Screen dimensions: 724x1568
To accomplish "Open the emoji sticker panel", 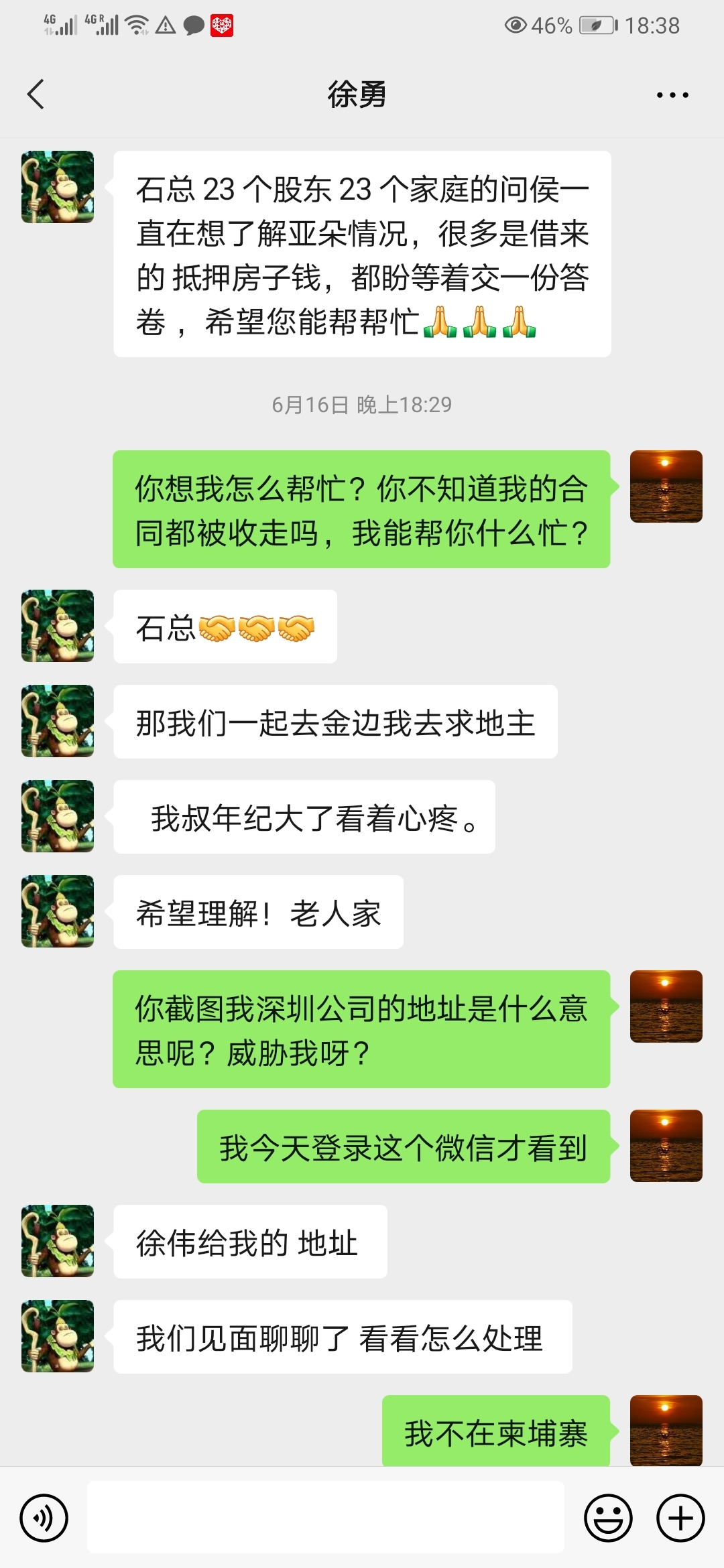I will point(608,1518).
